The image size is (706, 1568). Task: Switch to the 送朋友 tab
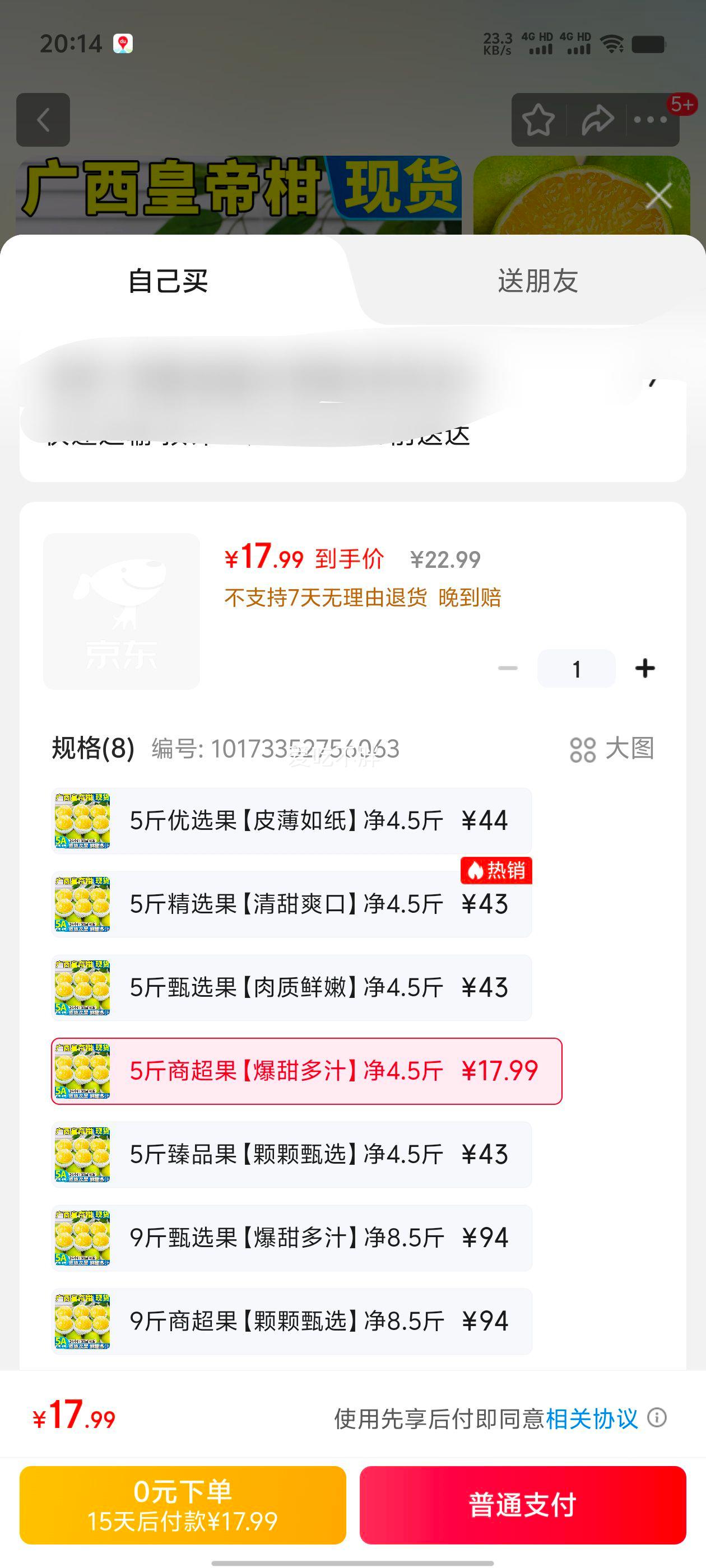click(538, 280)
